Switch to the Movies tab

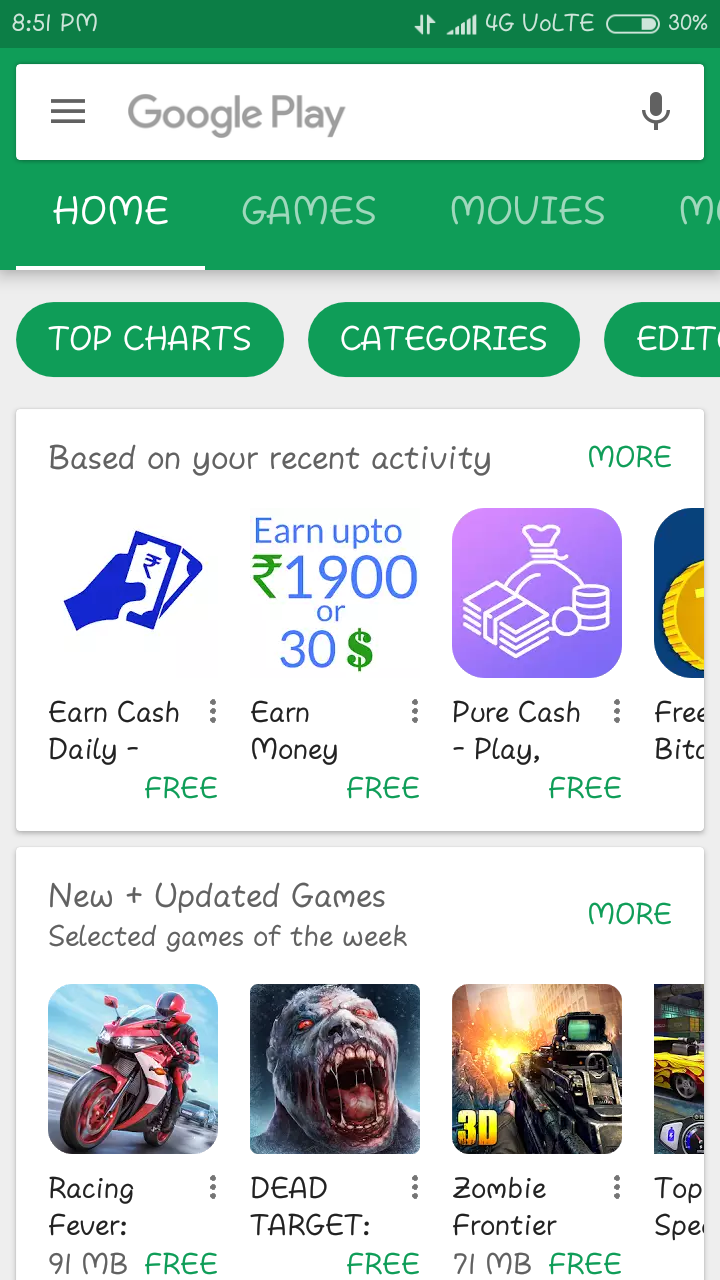[527, 211]
